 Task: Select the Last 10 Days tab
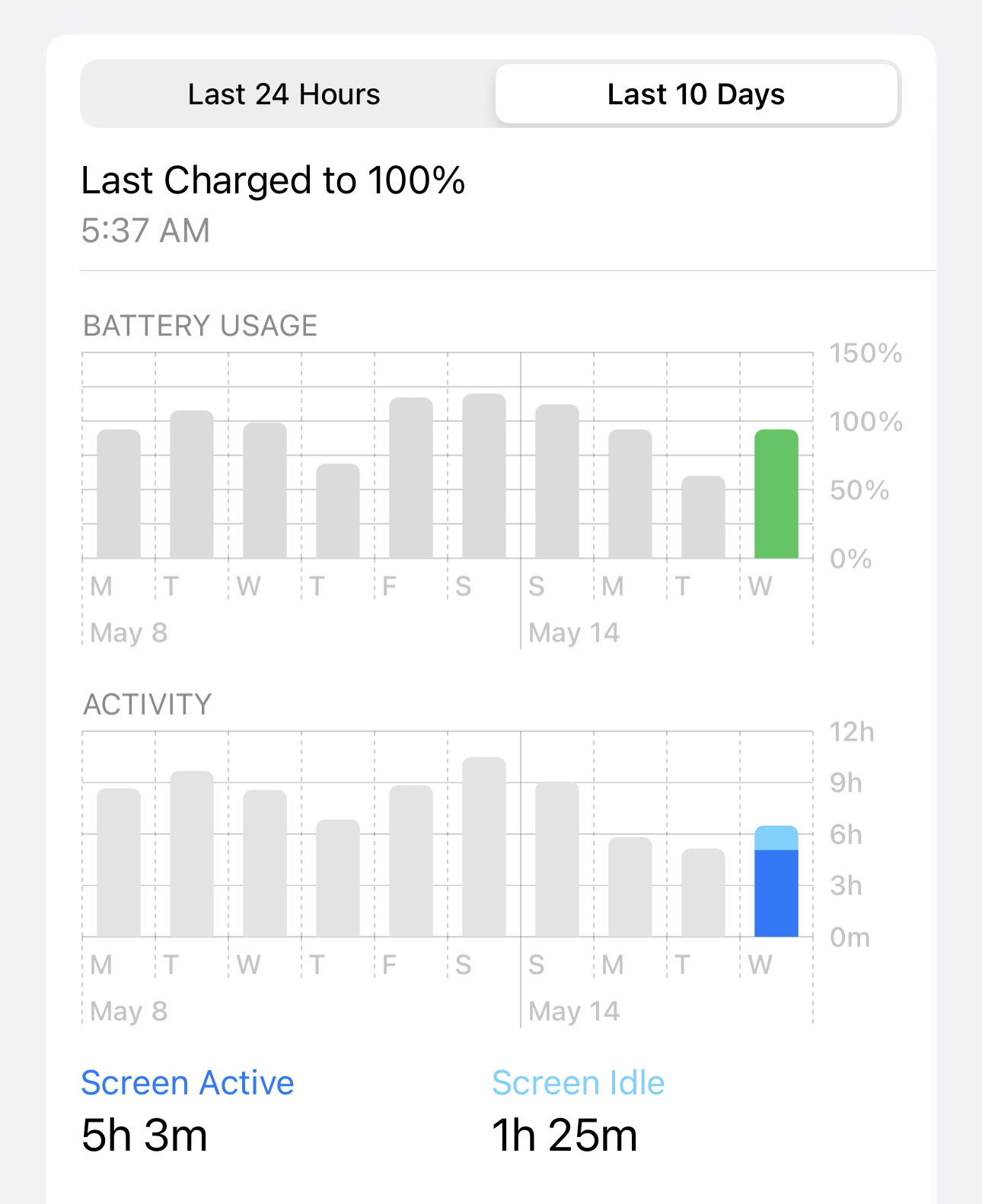[x=696, y=94]
